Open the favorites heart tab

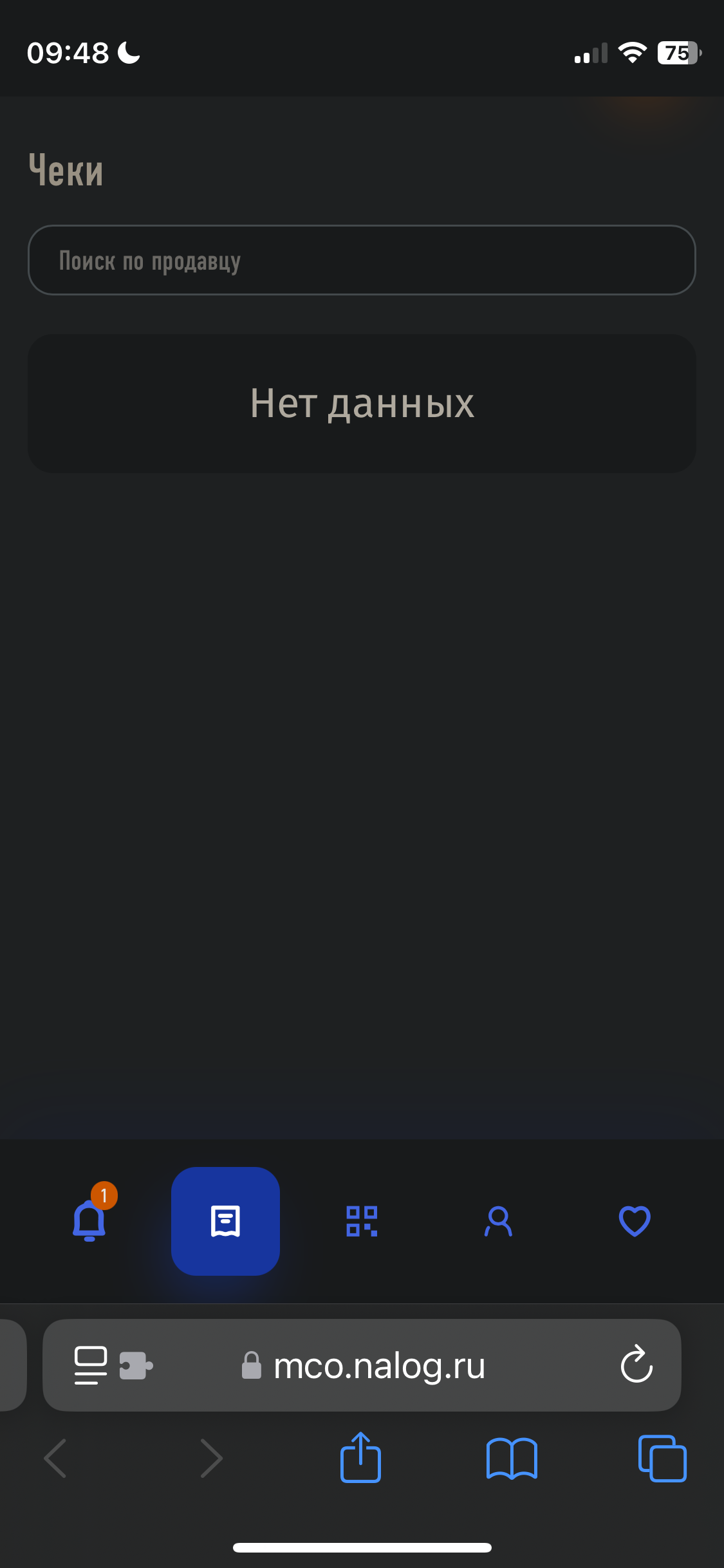[x=635, y=1220]
